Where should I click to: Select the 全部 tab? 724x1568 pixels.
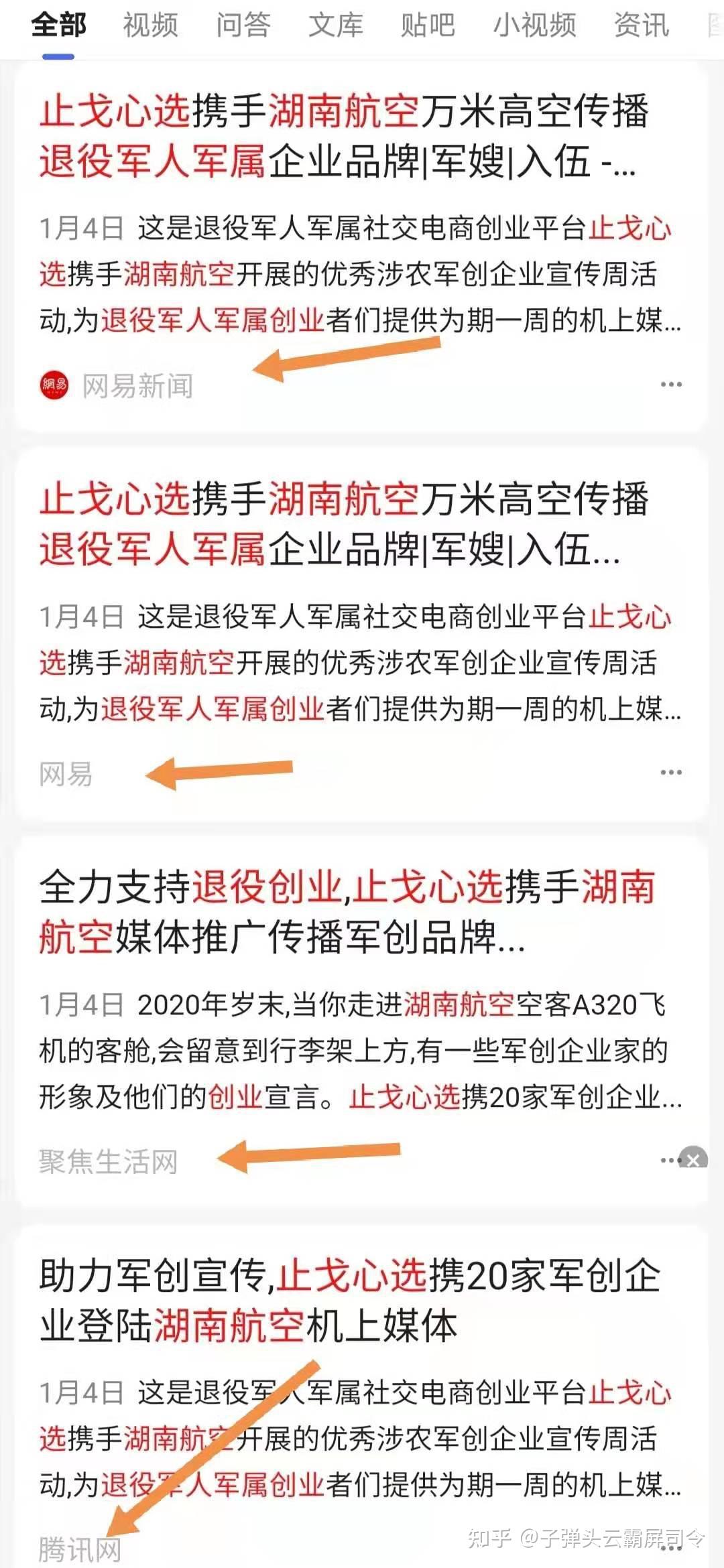pos(59,25)
